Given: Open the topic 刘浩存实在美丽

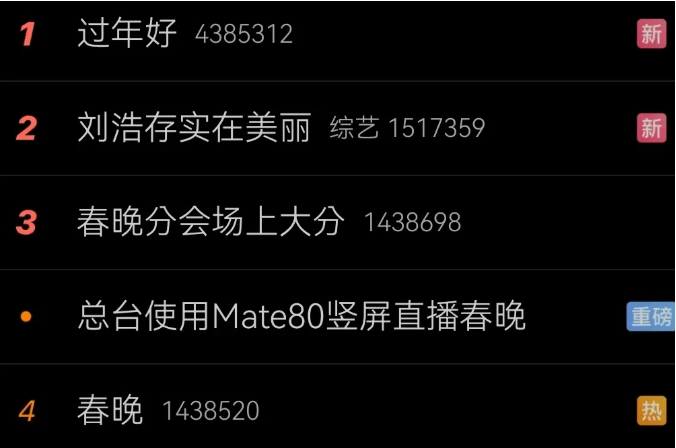Looking at the screenshot, I should (194, 128).
